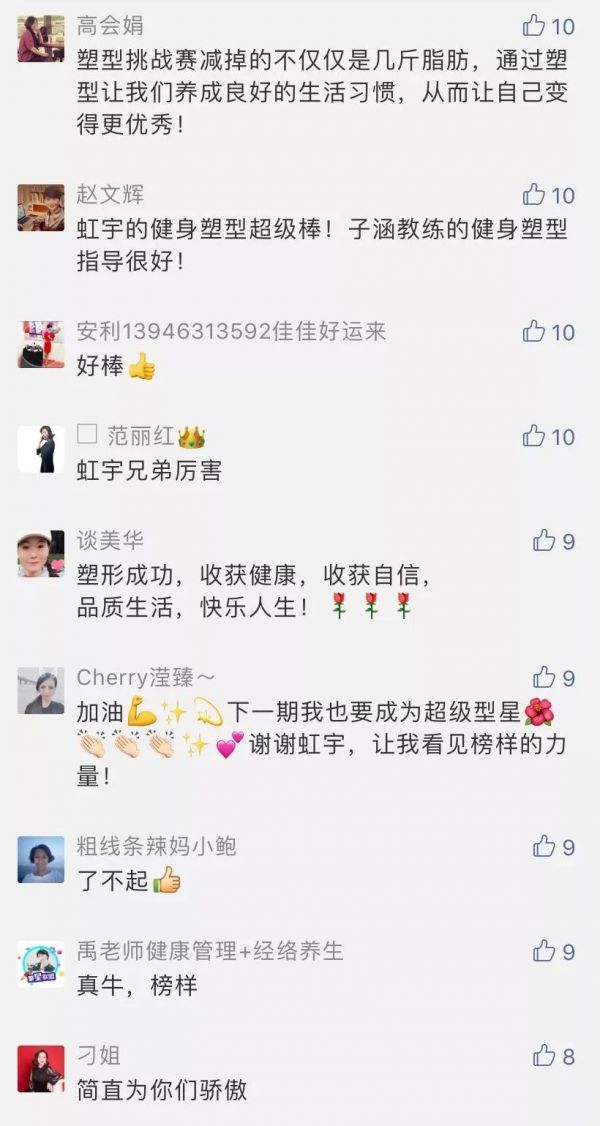Like 谈美华's comment
This screenshot has width=600, height=1126.
[x=543, y=541]
